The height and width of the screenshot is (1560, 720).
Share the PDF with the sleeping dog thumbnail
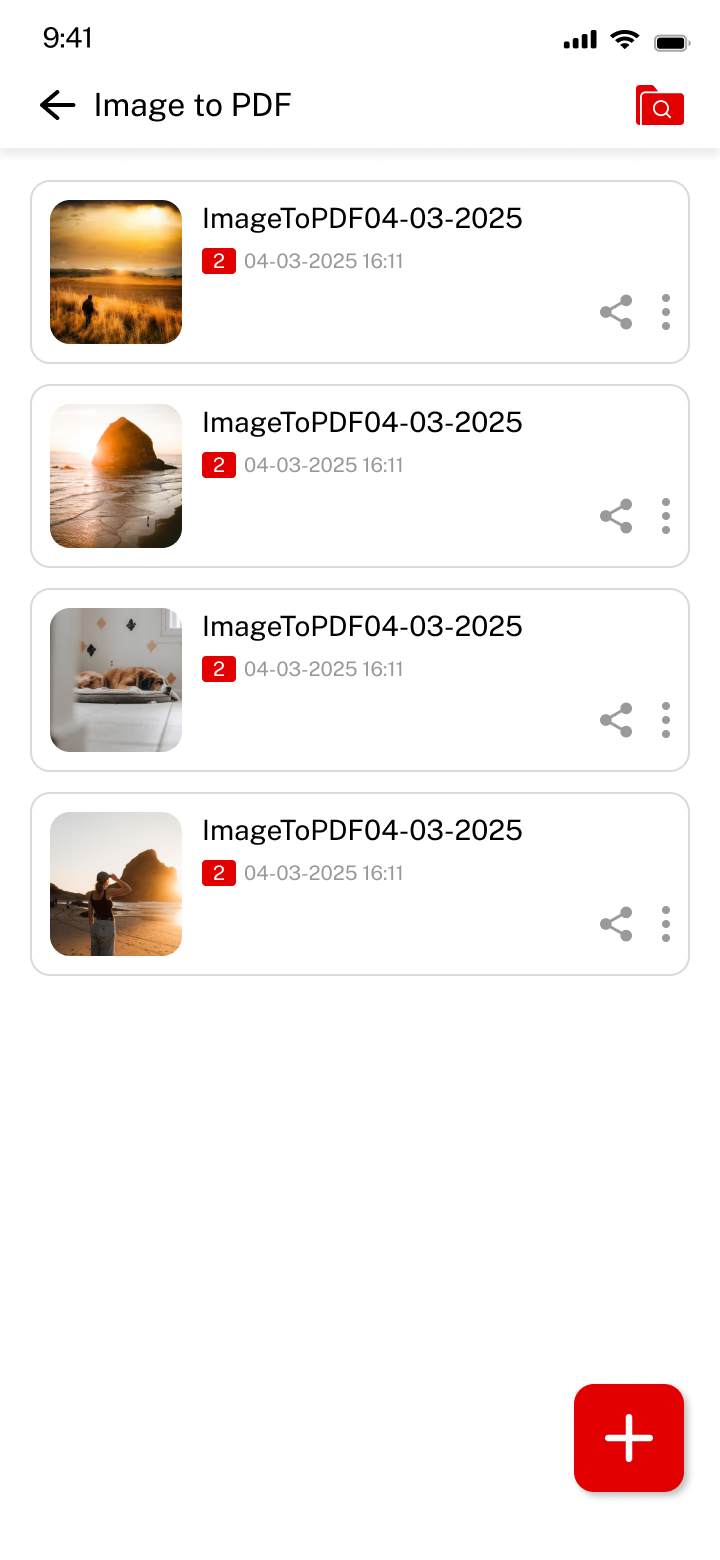click(616, 720)
